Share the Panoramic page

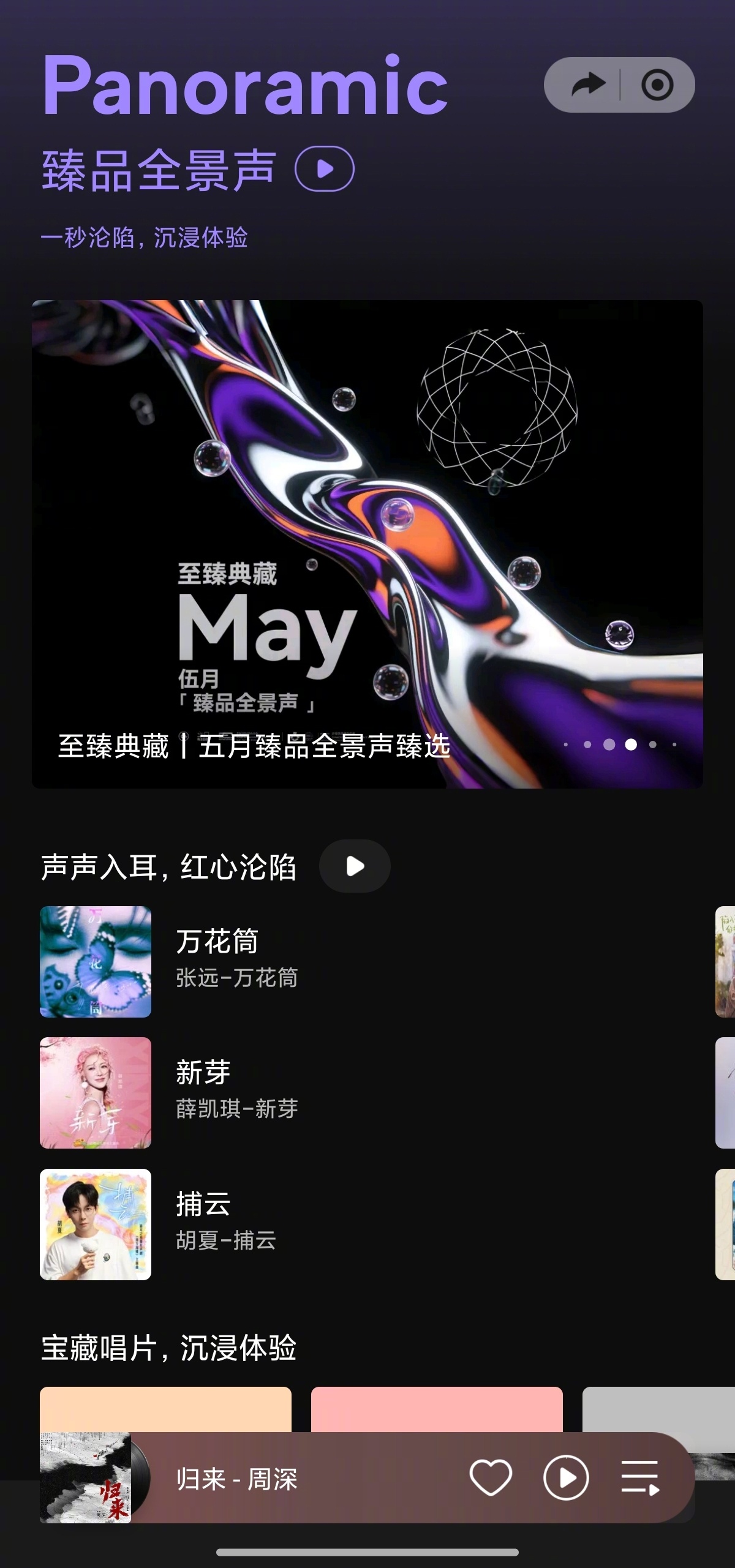click(588, 84)
